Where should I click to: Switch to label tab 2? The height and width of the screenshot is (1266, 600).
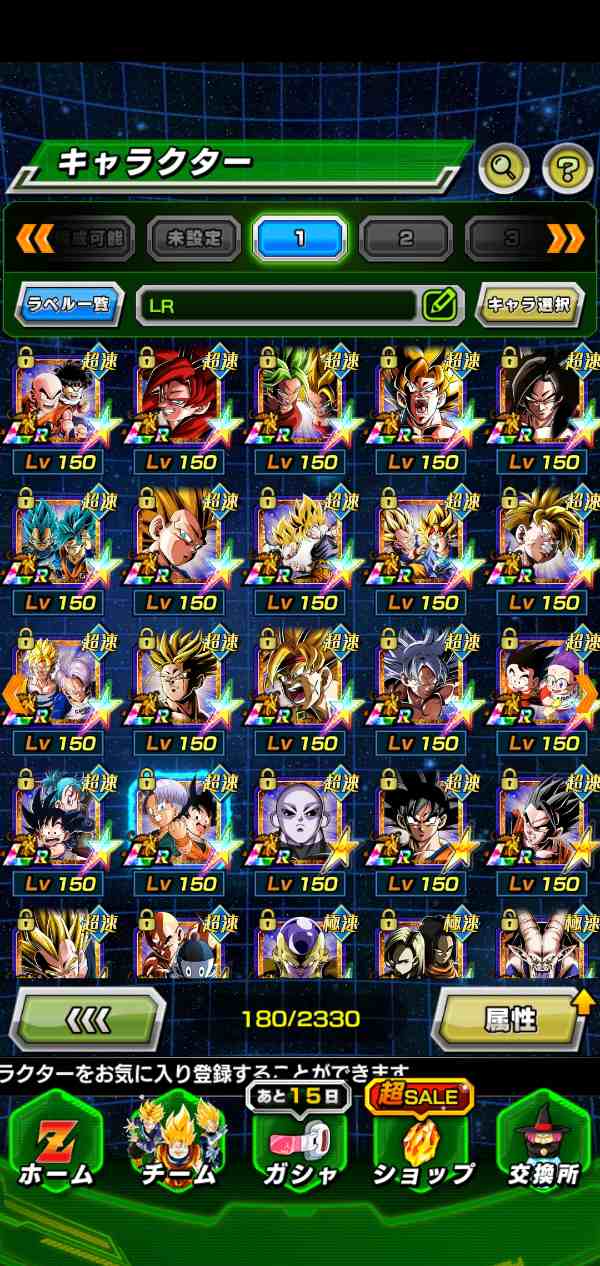(x=406, y=239)
